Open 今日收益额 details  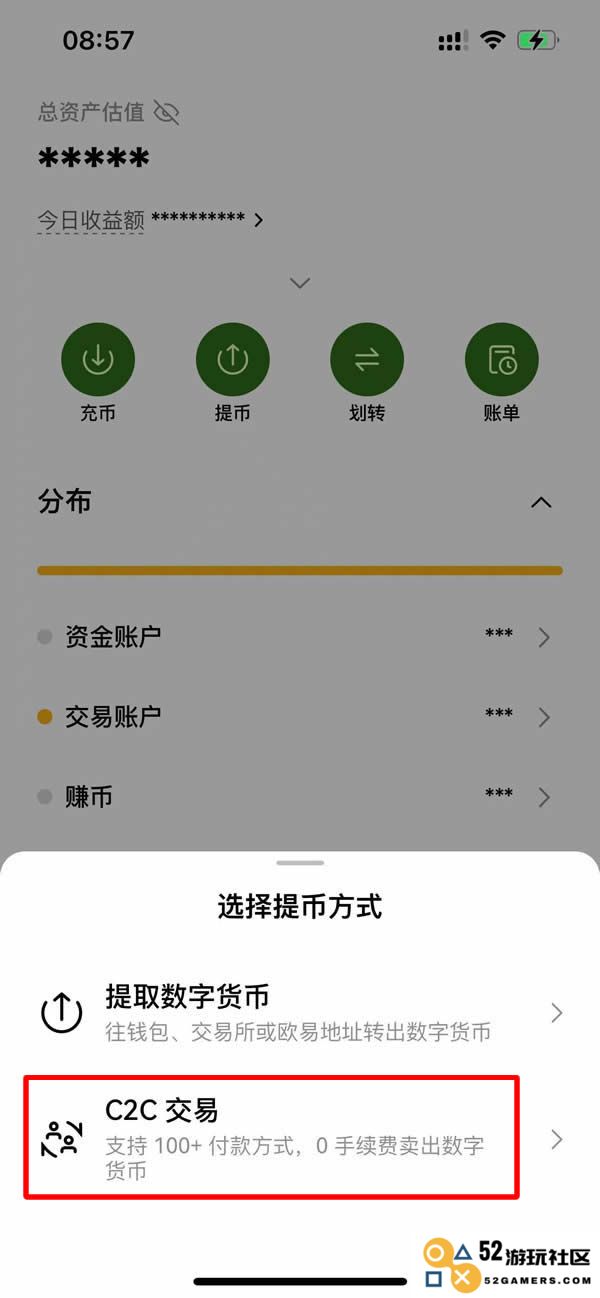(150, 219)
